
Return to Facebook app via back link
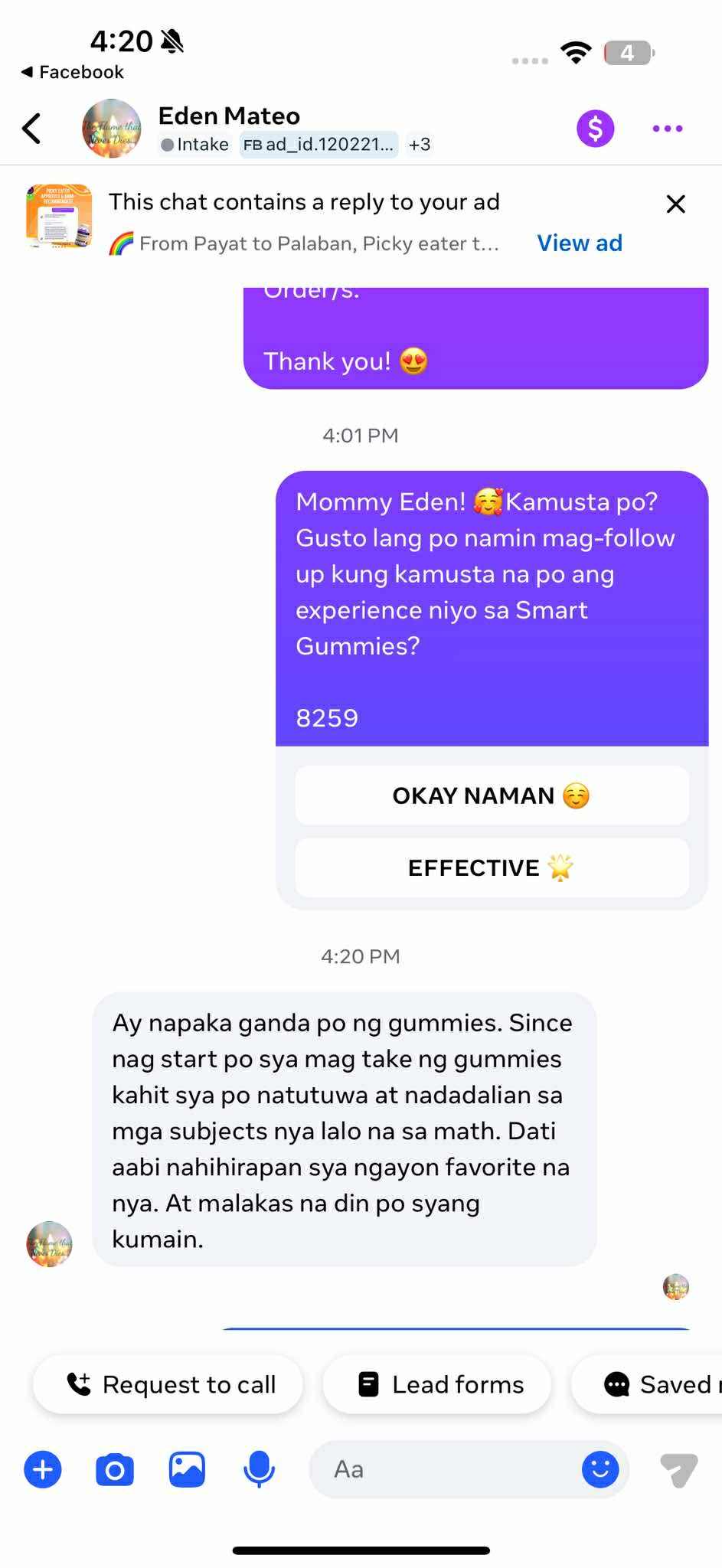73,72
